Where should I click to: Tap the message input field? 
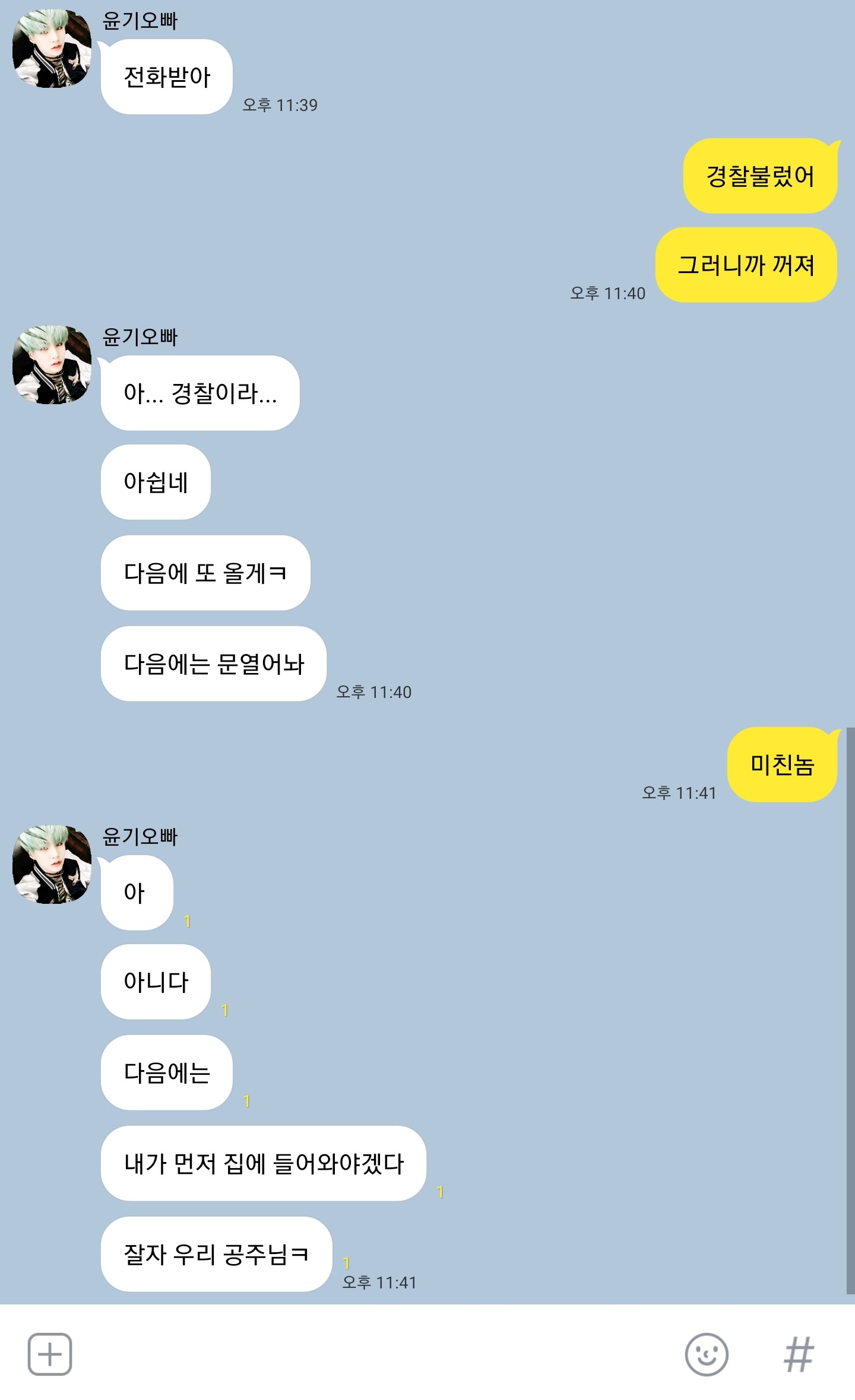[x=377, y=1354]
